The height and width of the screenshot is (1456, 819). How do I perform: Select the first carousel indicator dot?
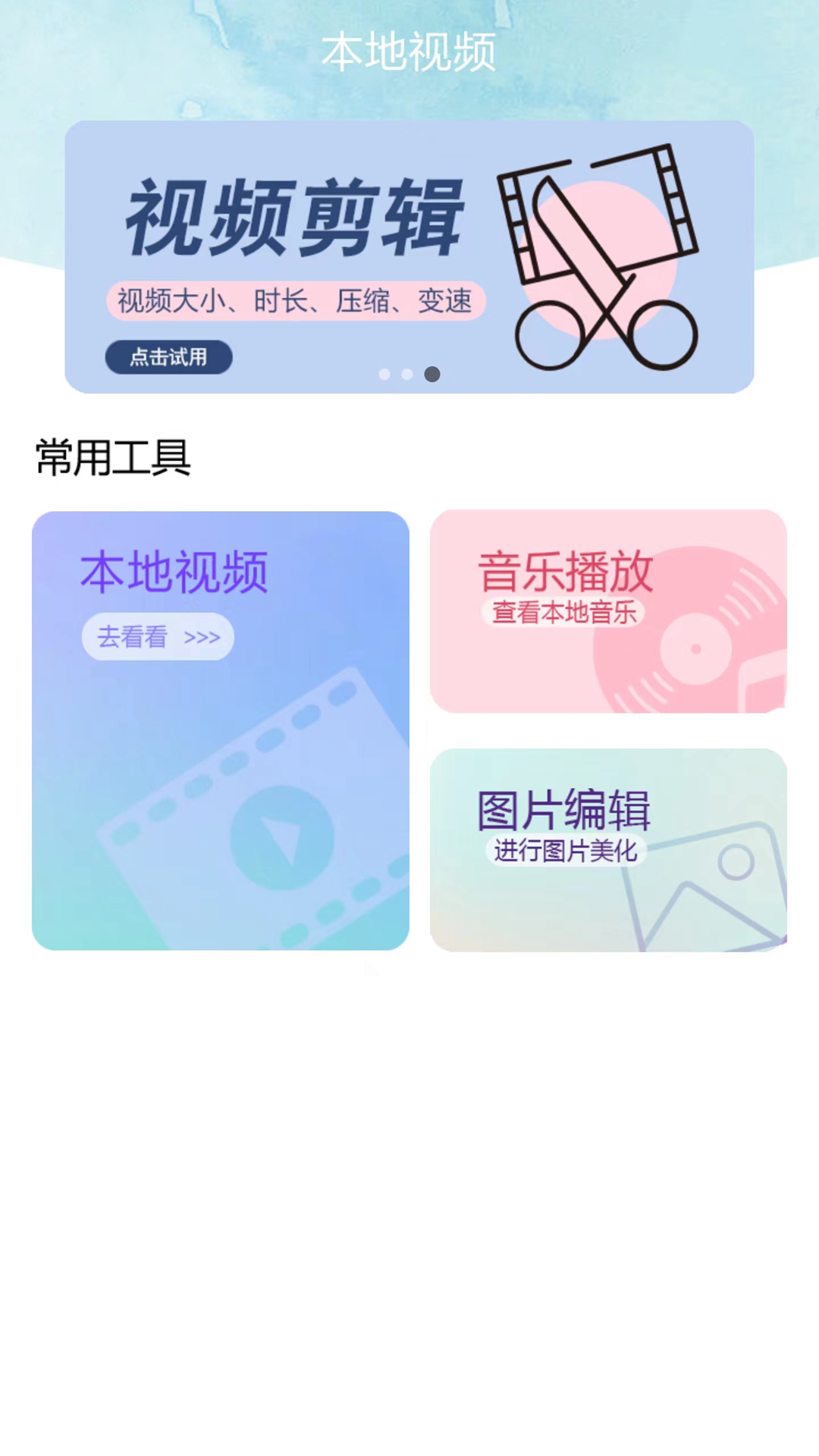click(x=385, y=374)
